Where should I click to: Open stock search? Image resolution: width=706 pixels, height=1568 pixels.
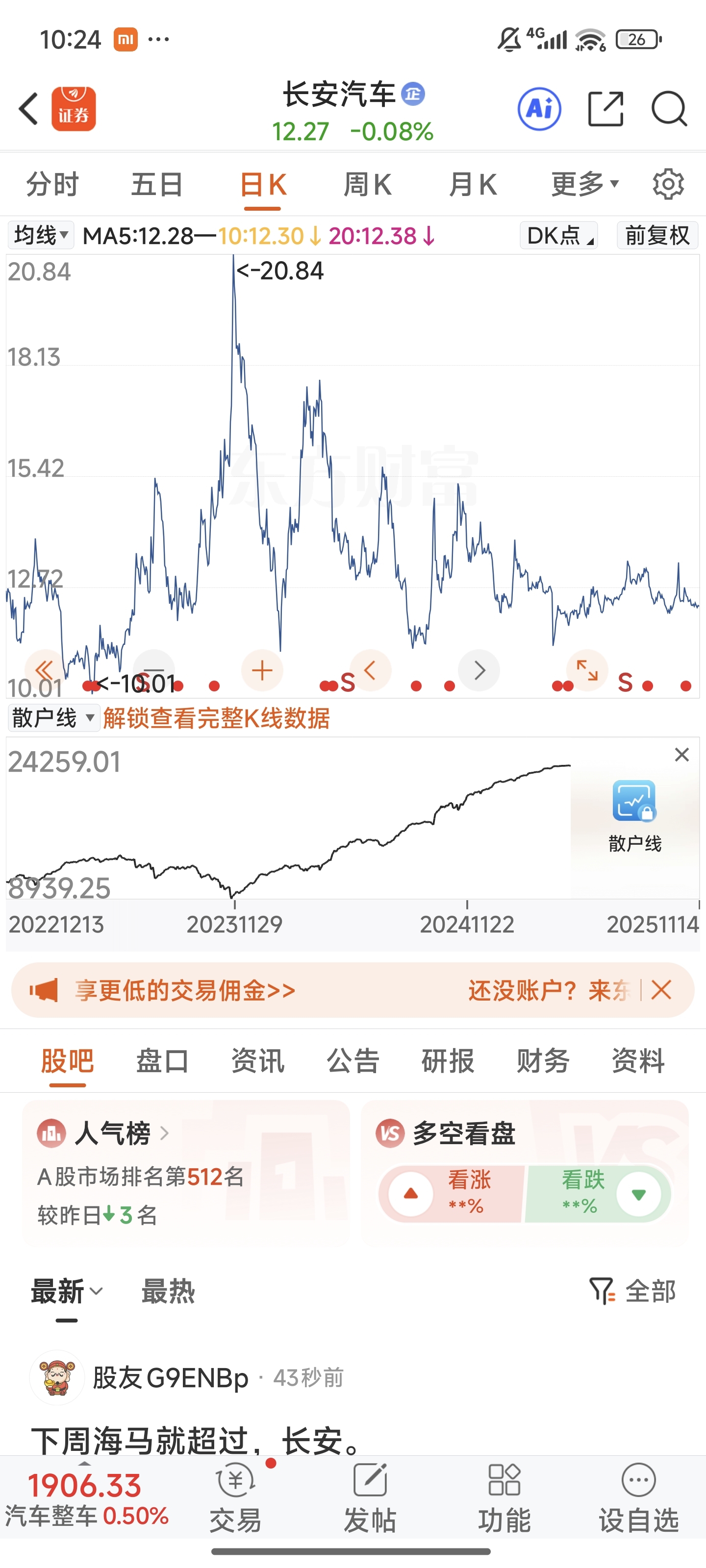pos(669,110)
